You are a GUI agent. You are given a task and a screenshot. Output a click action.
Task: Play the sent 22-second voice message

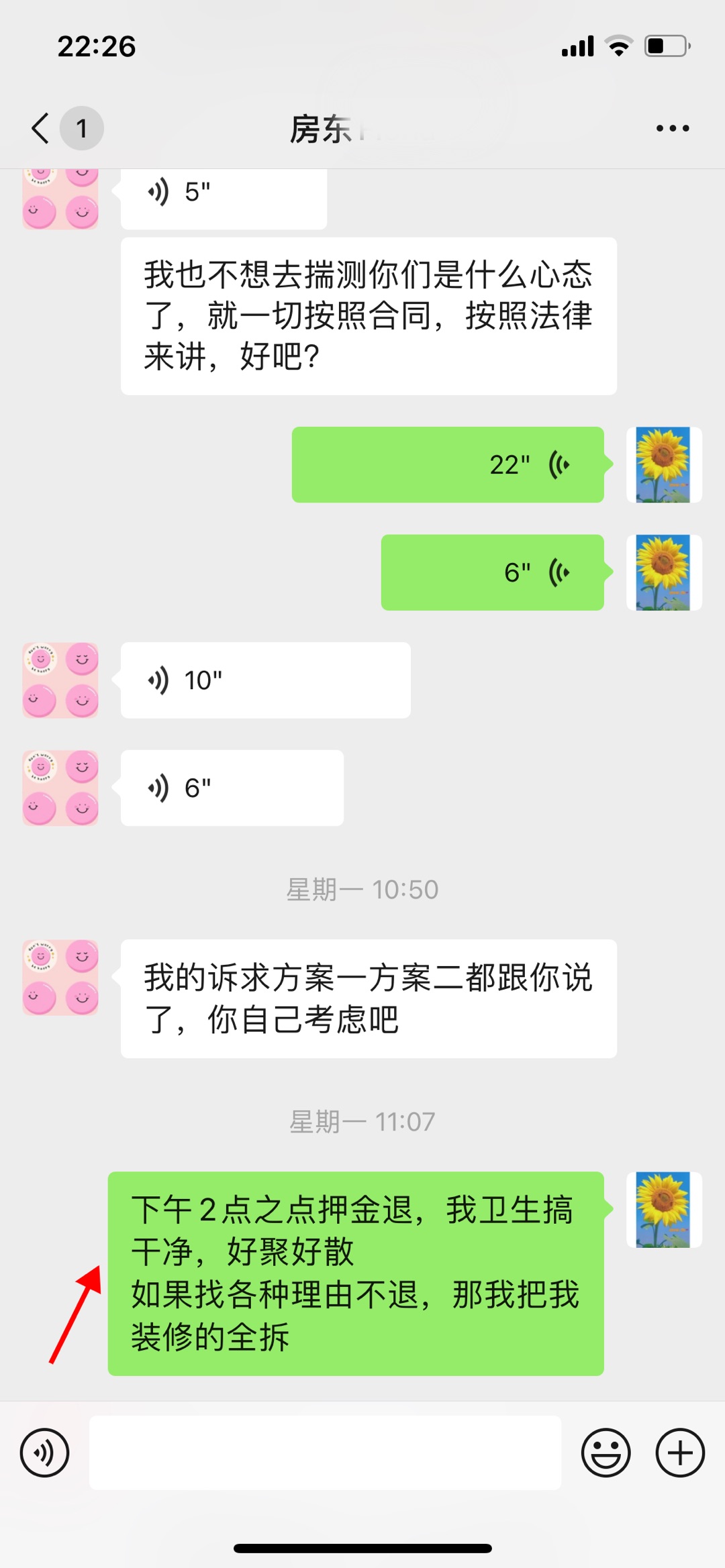click(447, 465)
